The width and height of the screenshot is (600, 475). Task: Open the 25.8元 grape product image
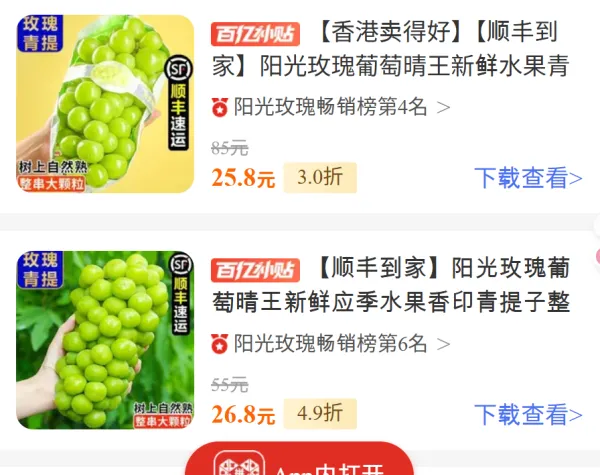[105, 104]
